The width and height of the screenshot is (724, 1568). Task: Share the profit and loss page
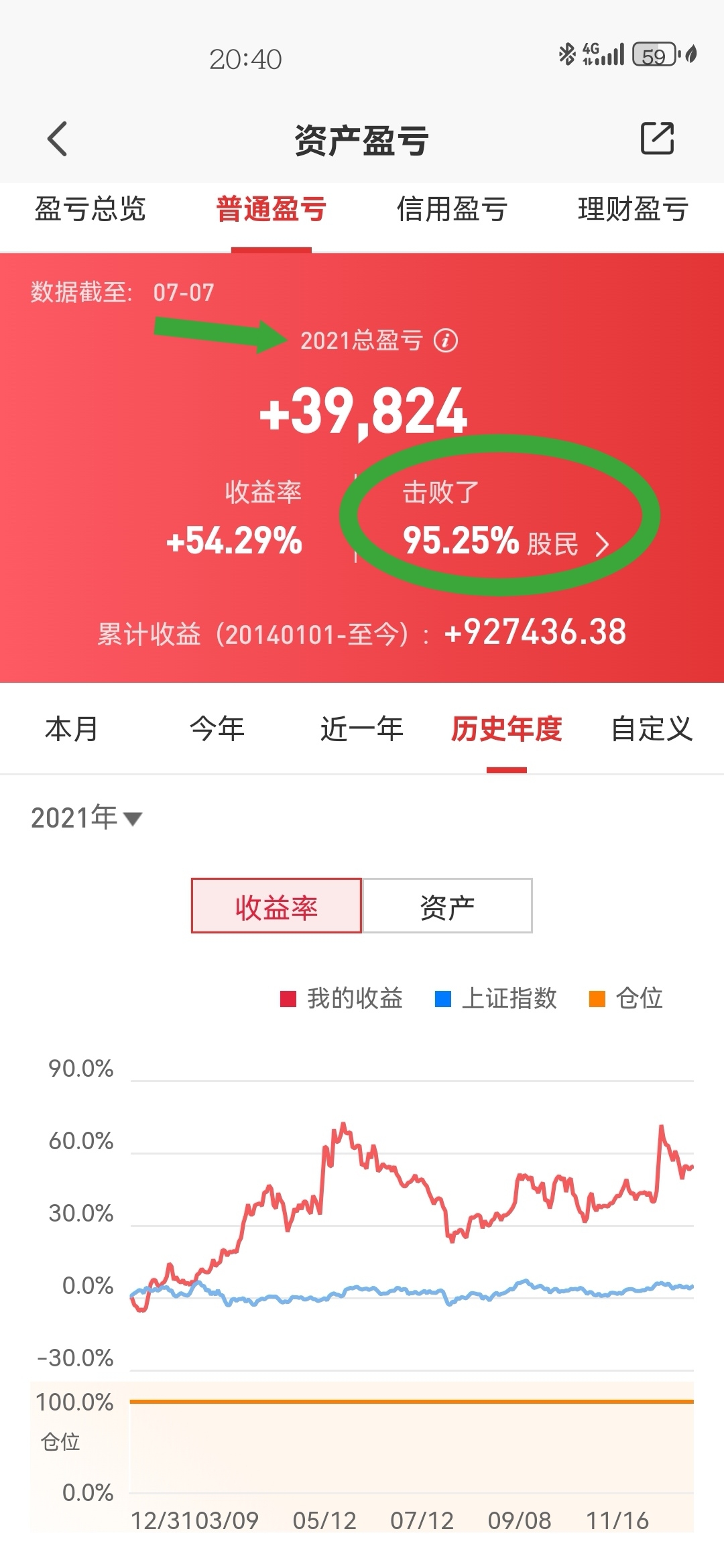(x=657, y=139)
